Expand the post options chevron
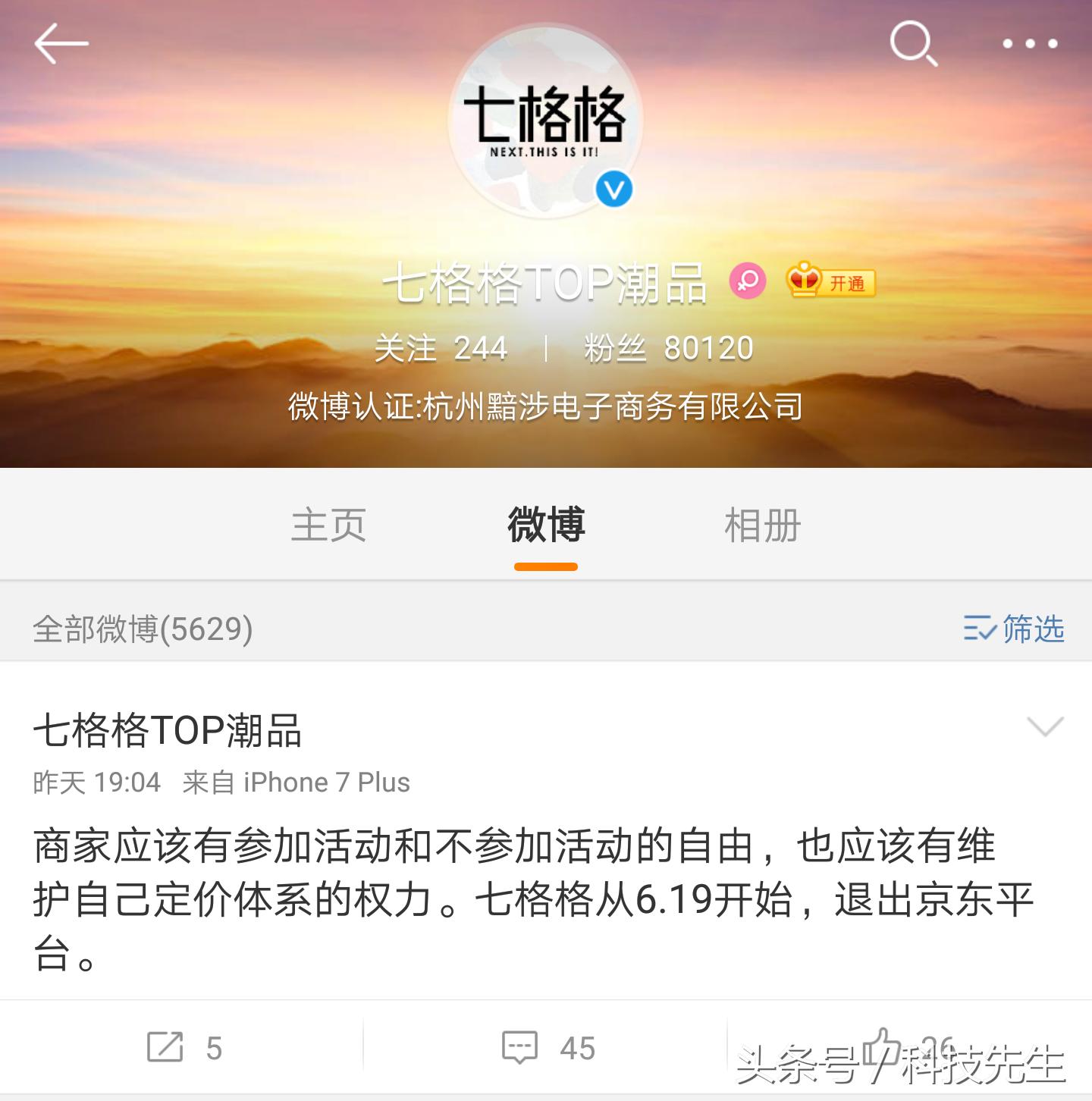 point(1045,728)
